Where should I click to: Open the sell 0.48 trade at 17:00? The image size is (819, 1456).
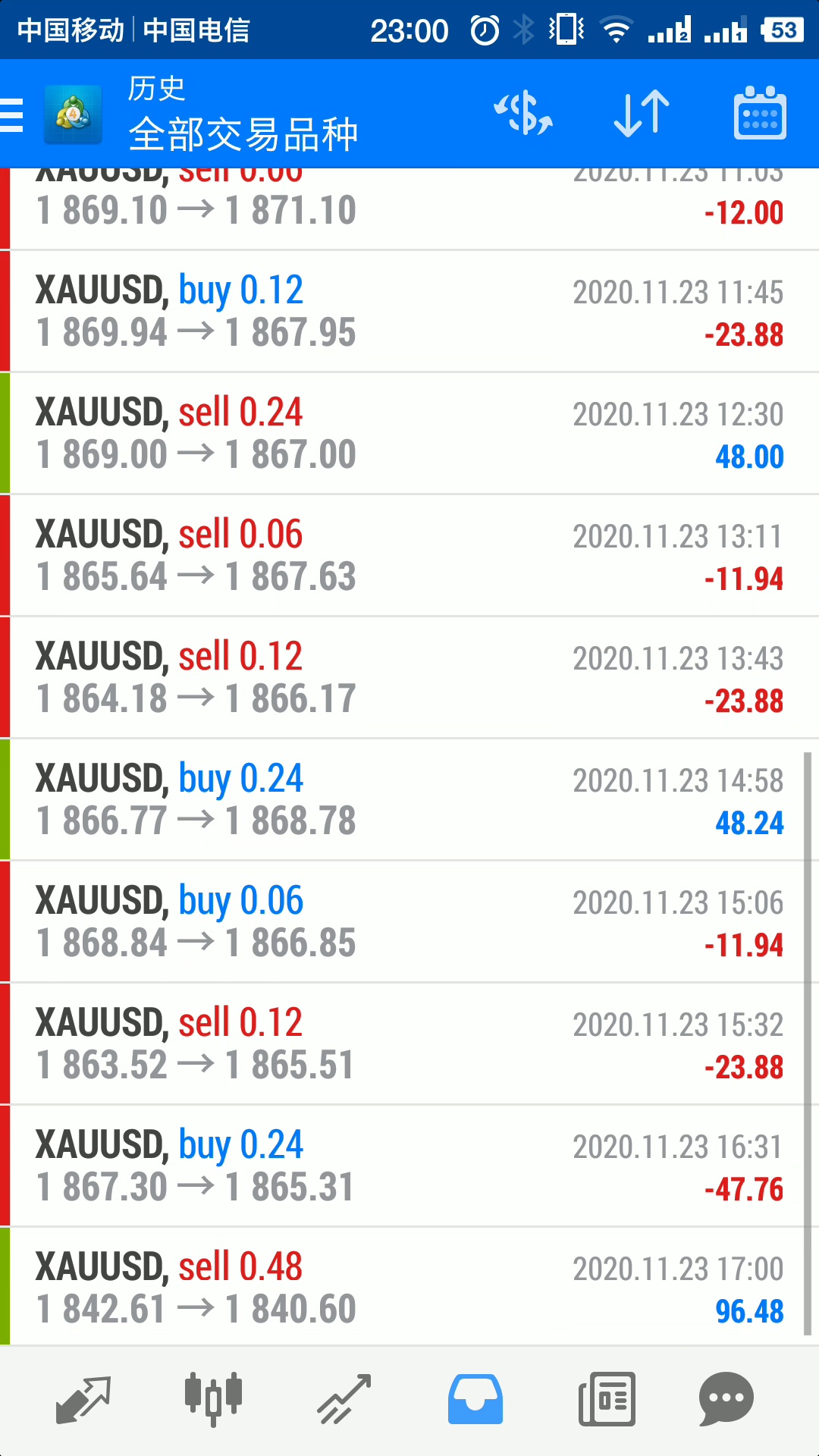pos(409,1287)
